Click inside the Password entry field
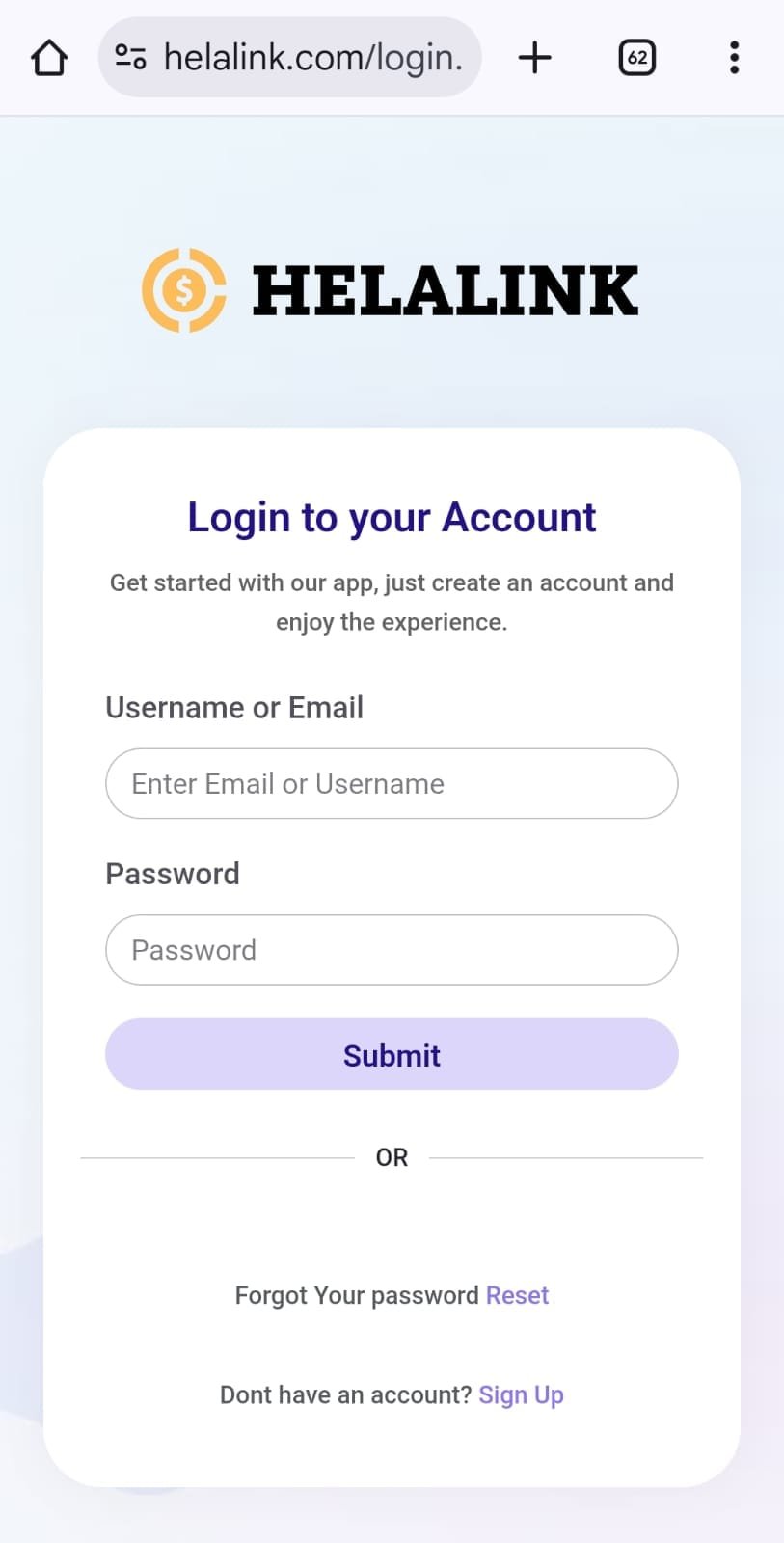Screen dimensions: 784x1543 coord(392,950)
